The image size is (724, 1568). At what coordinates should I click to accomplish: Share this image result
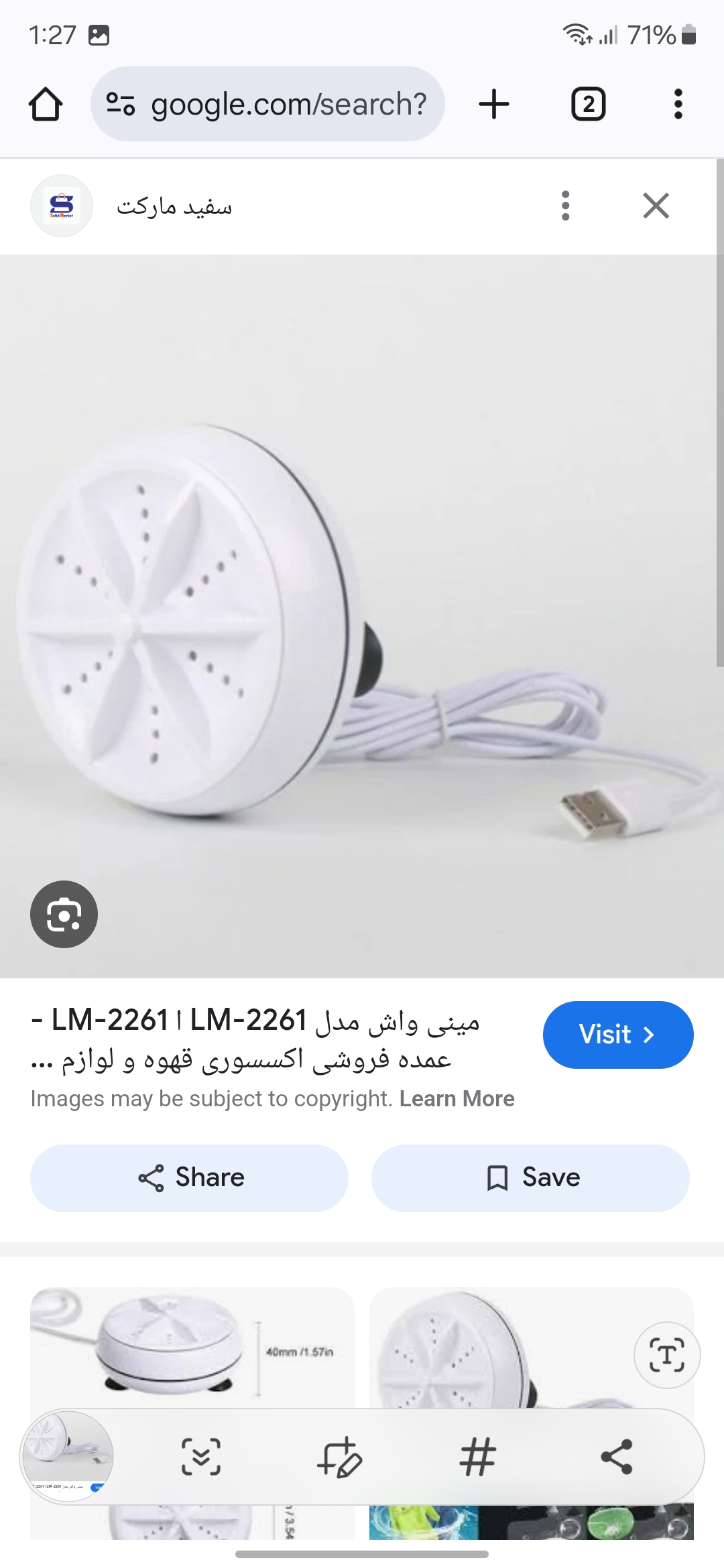(x=190, y=1178)
